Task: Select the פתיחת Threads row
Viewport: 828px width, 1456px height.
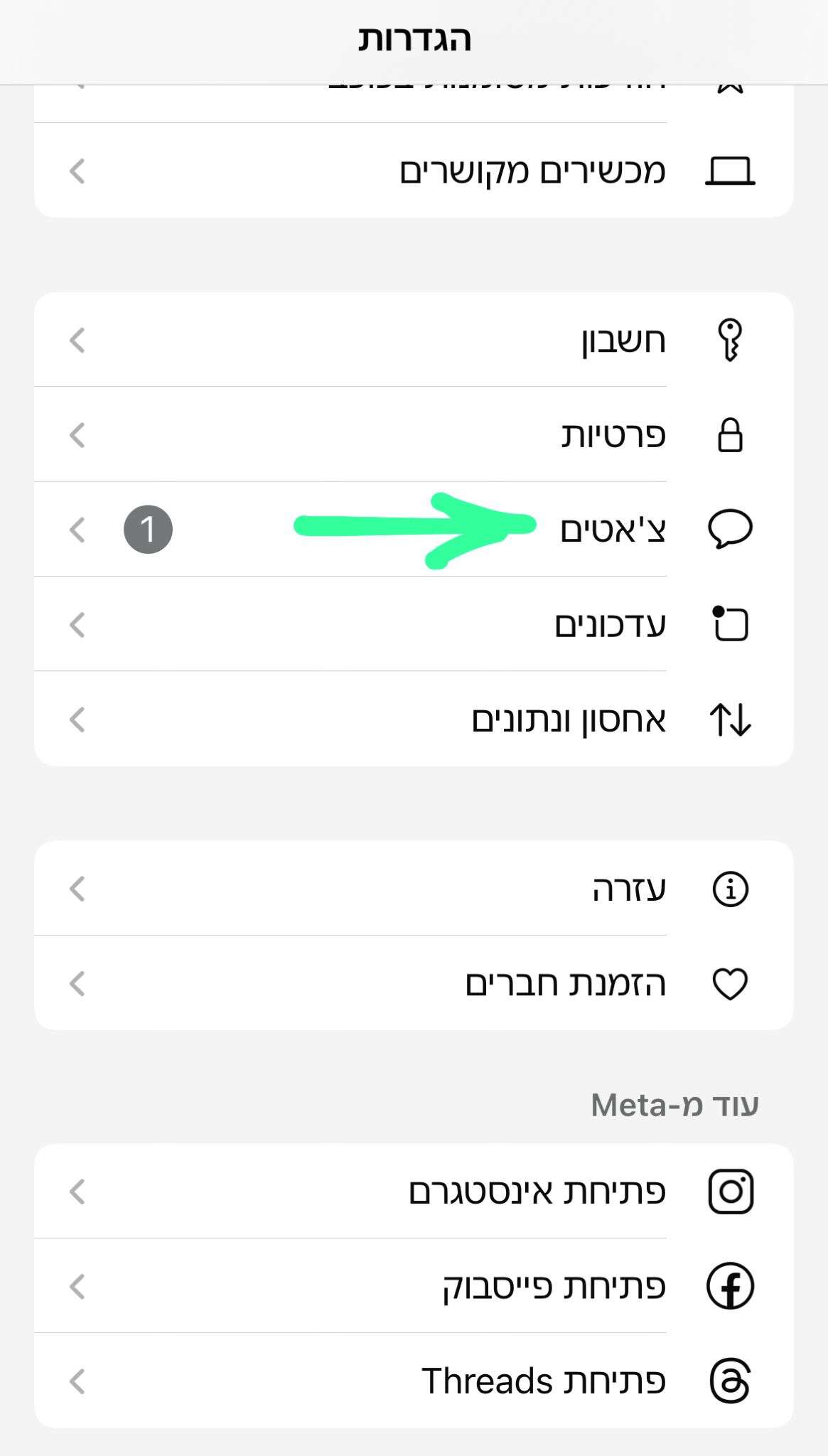Action: pos(543,1381)
